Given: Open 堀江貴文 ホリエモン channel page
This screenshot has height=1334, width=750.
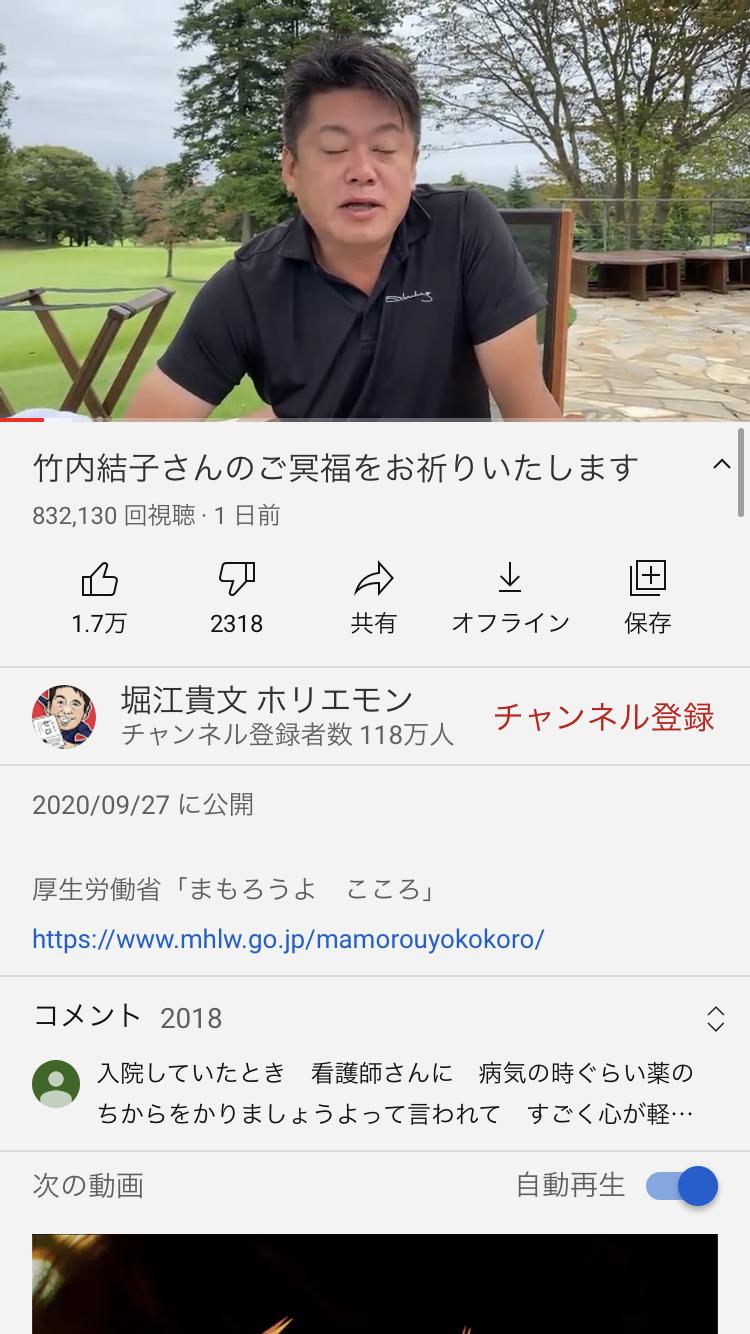Looking at the screenshot, I should pyautogui.click(x=243, y=717).
